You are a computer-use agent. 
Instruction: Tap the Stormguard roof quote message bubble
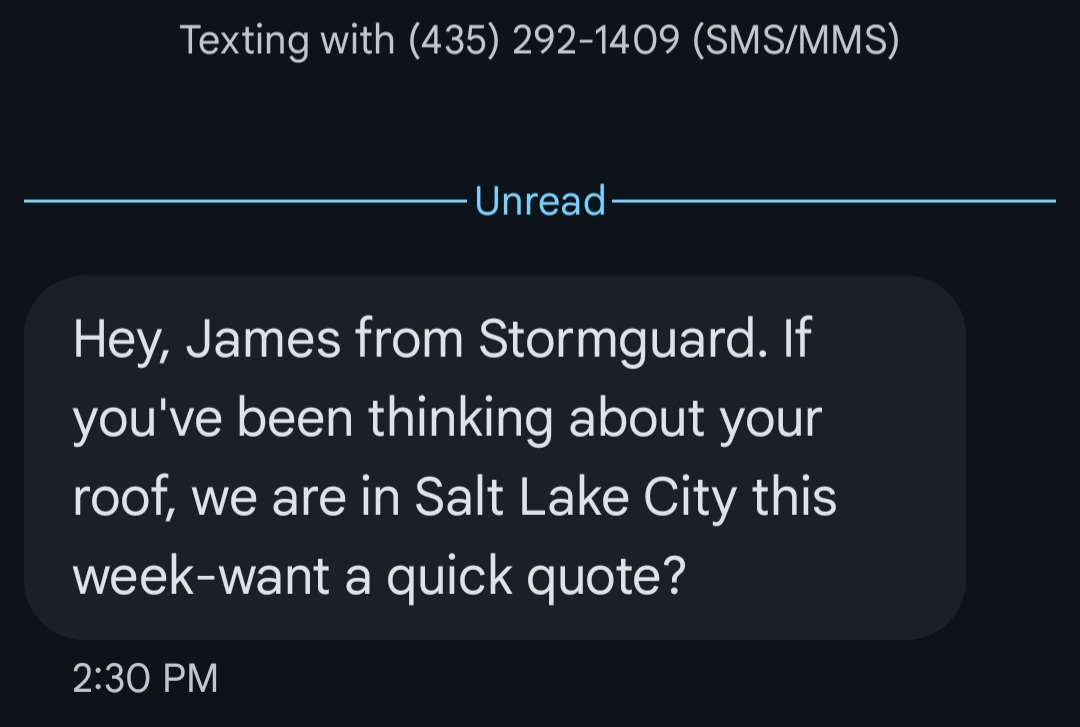494,458
